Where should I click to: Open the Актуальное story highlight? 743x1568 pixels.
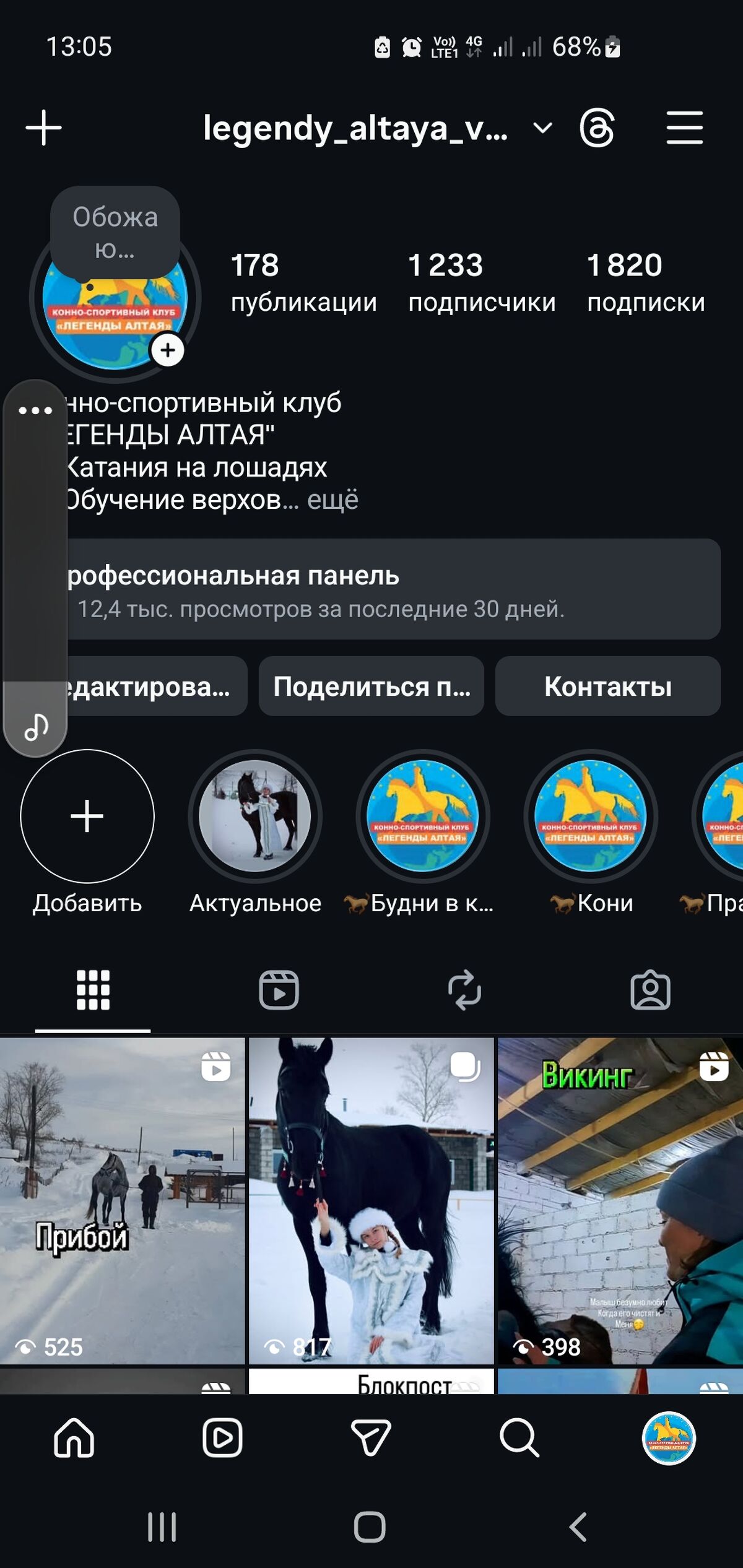tap(255, 816)
